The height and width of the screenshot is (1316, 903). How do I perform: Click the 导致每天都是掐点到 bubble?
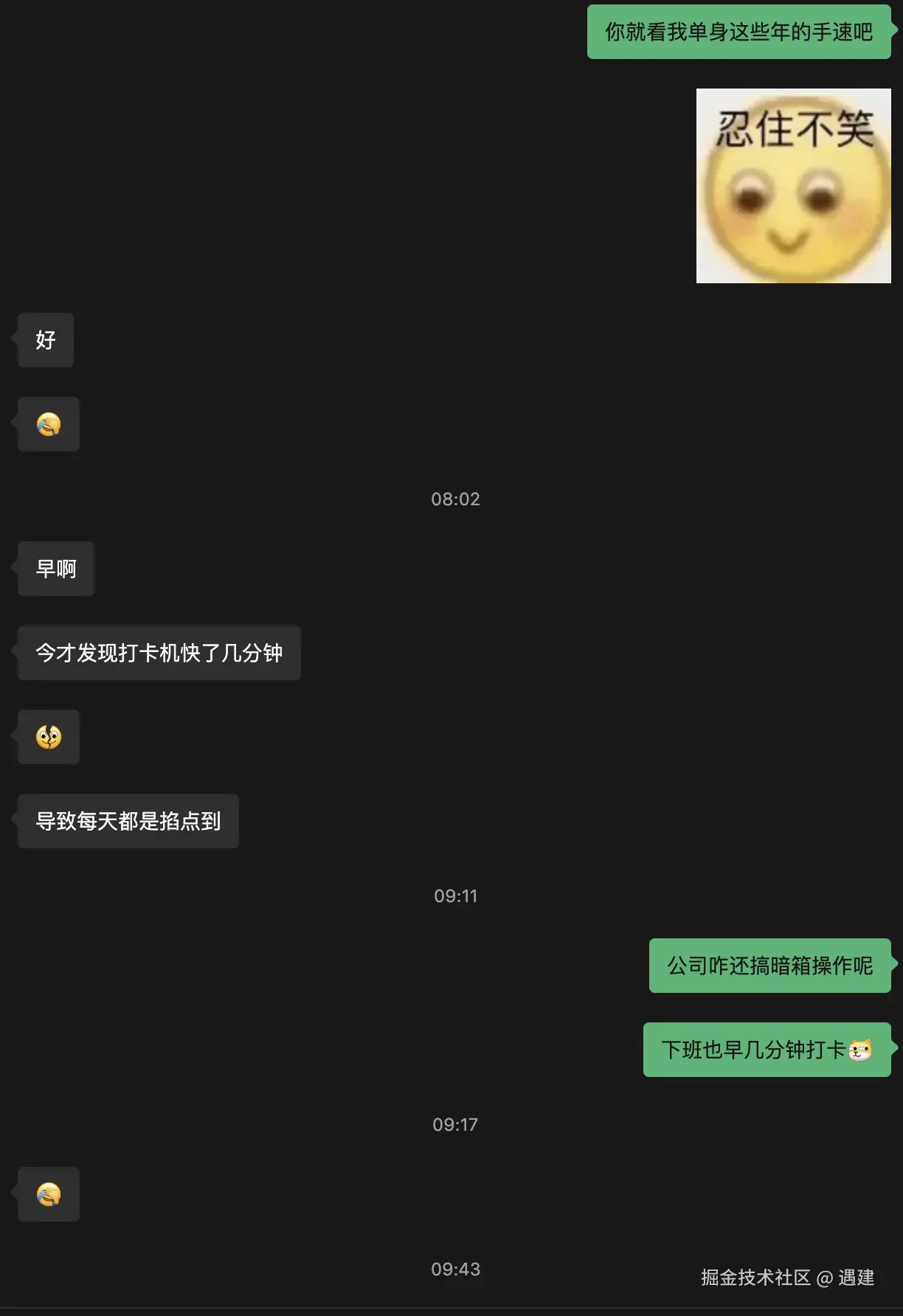point(127,820)
